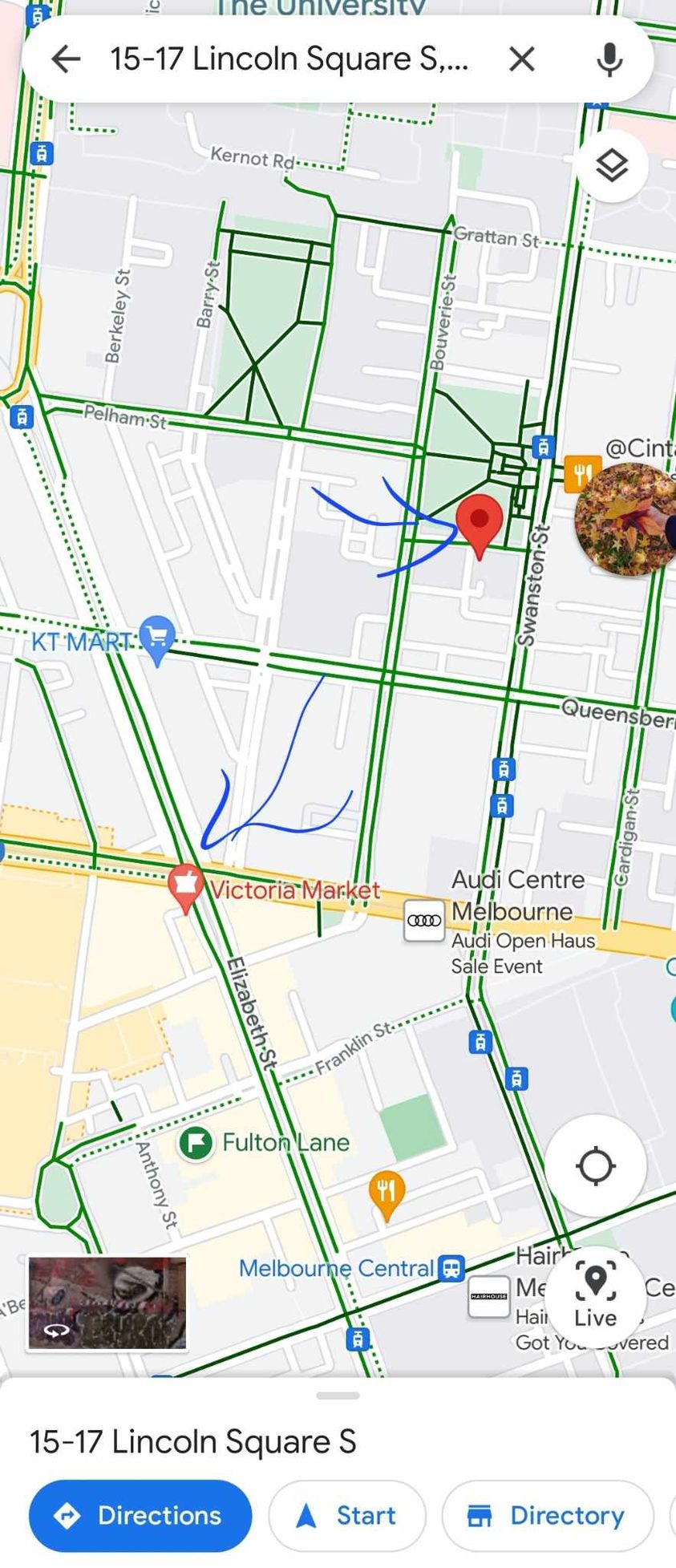Start voice search with the microphone
This screenshot has width=676, height=1568.
[x=609, y=59]
